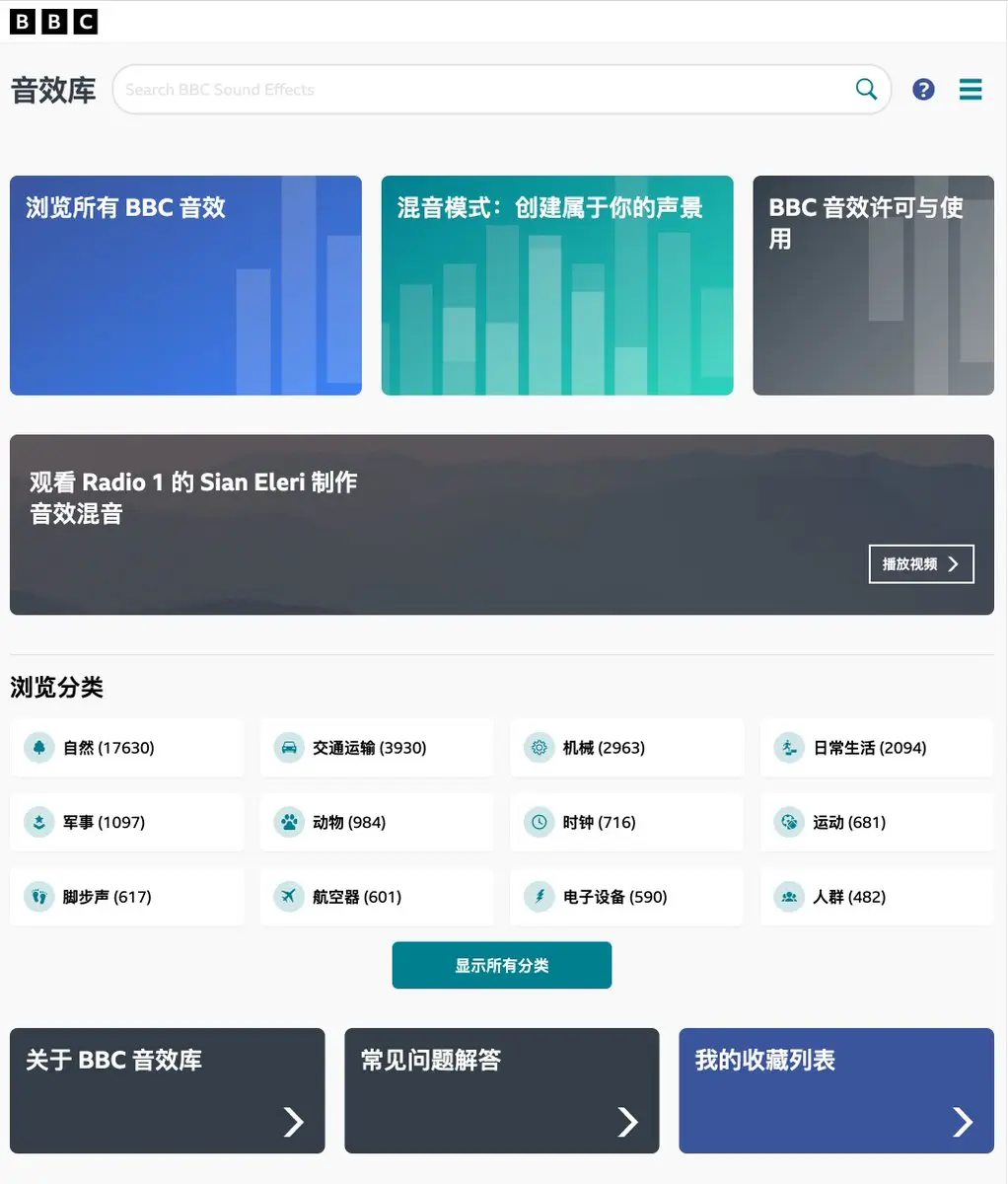Click the search magnifier icon
1008x1184 pixels.
tap(865, 89)
